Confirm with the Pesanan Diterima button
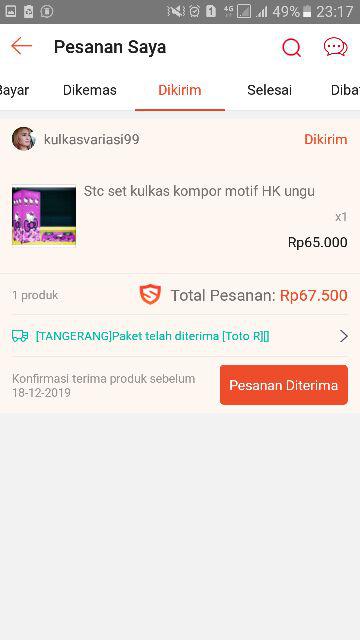The height and width of the screenshot is (640, 360). click(284, 385)
